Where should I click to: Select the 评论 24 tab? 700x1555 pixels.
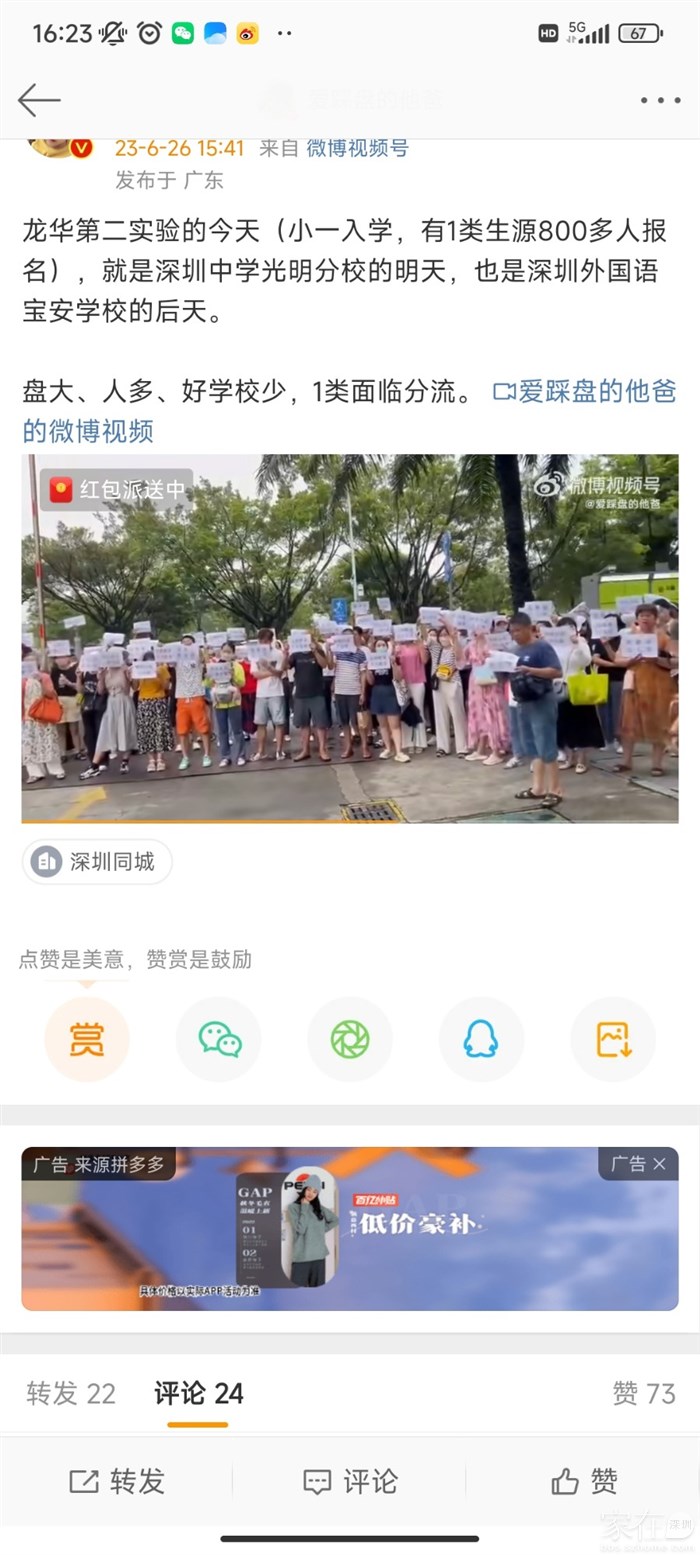pyautogui.click(x=198, y=1393)
